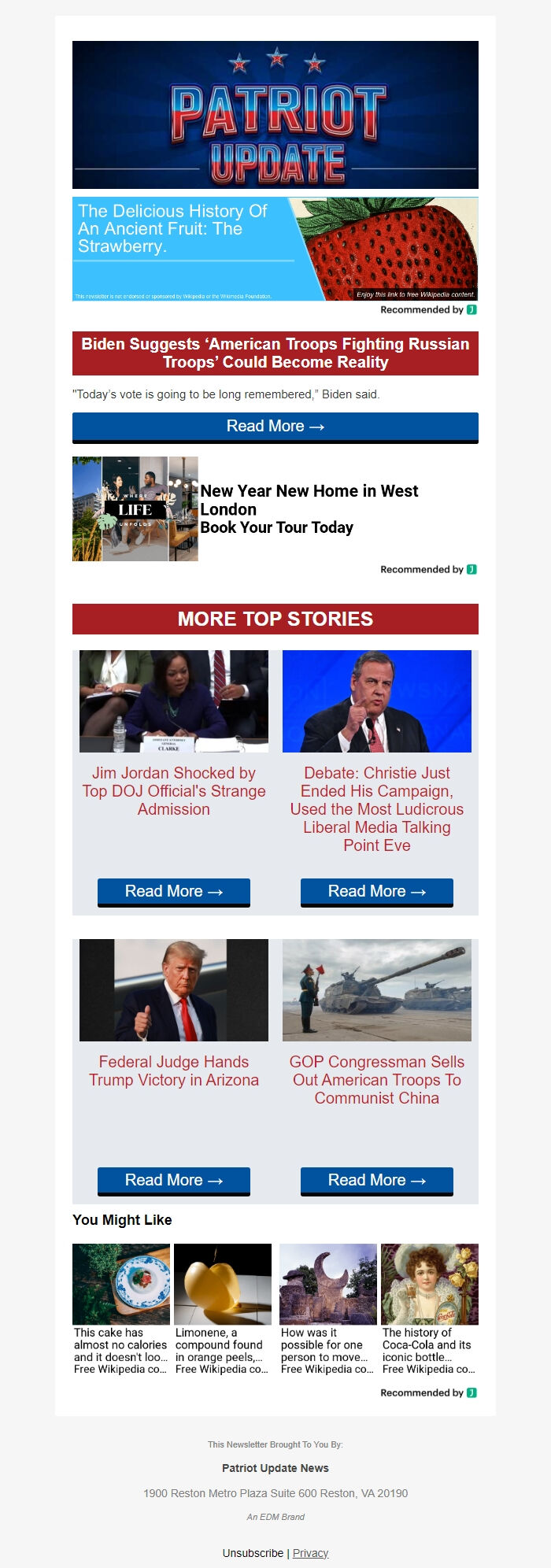This screenshot has width=551, height=1568.
Task: Open the strawberry history ad banner
Action: (275, 249)
